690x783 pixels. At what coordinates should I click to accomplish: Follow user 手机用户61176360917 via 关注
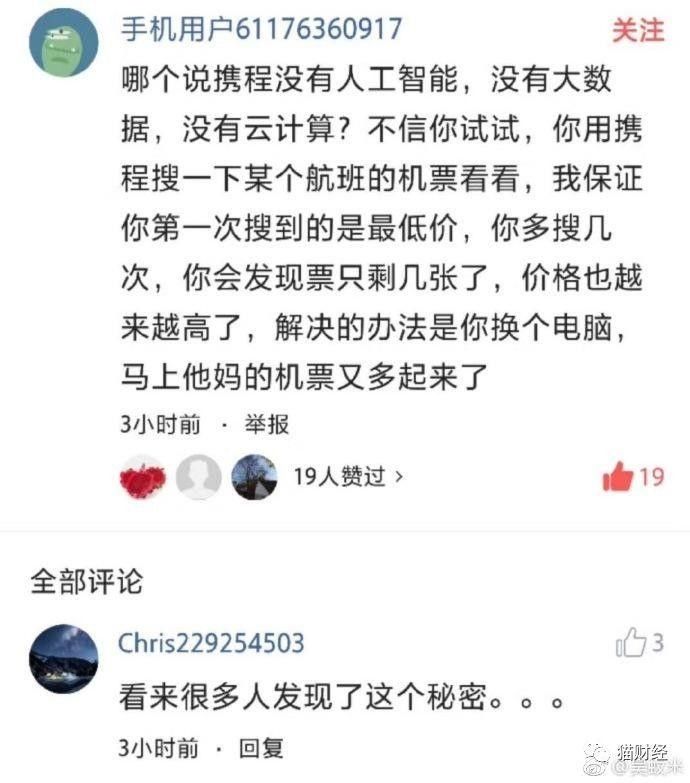click(637, 30)
